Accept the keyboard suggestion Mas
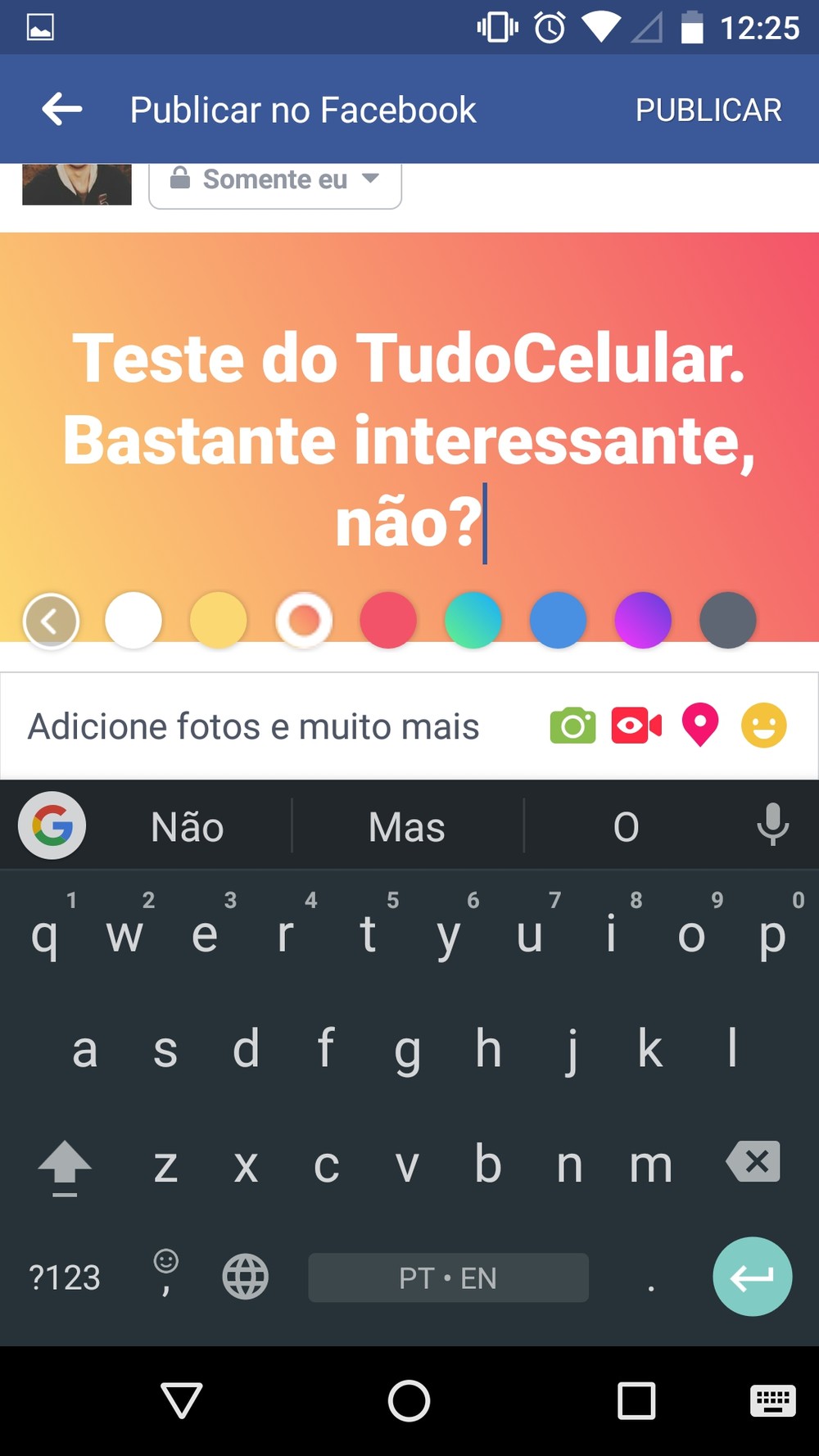 click(x=407, y=827)
